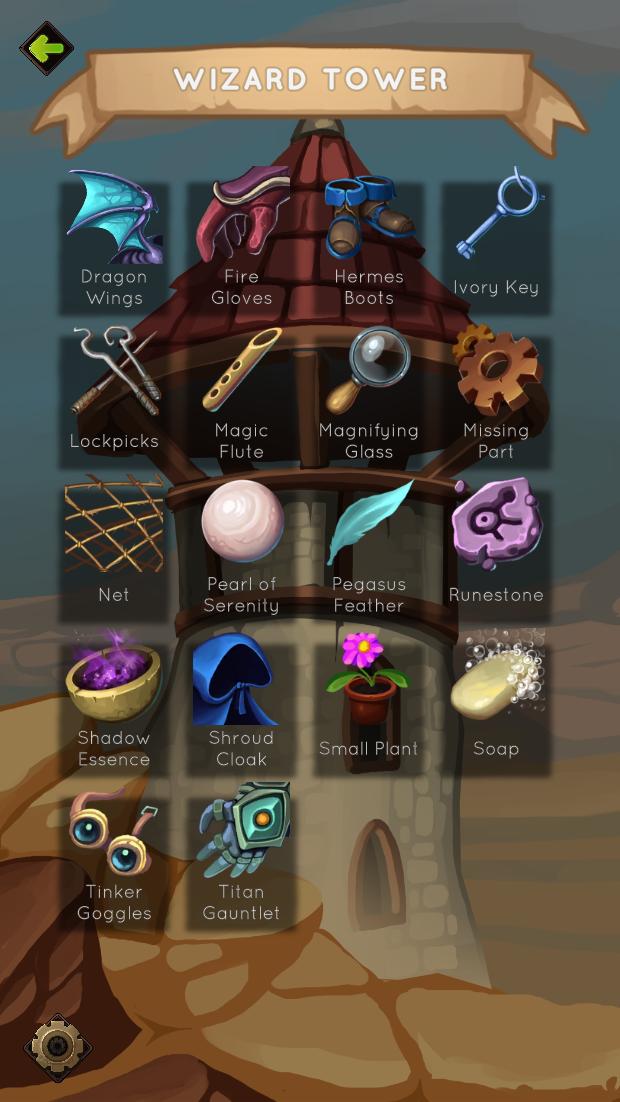
Task: View the Missing Part gear item
Action: (x=496, y=396)
